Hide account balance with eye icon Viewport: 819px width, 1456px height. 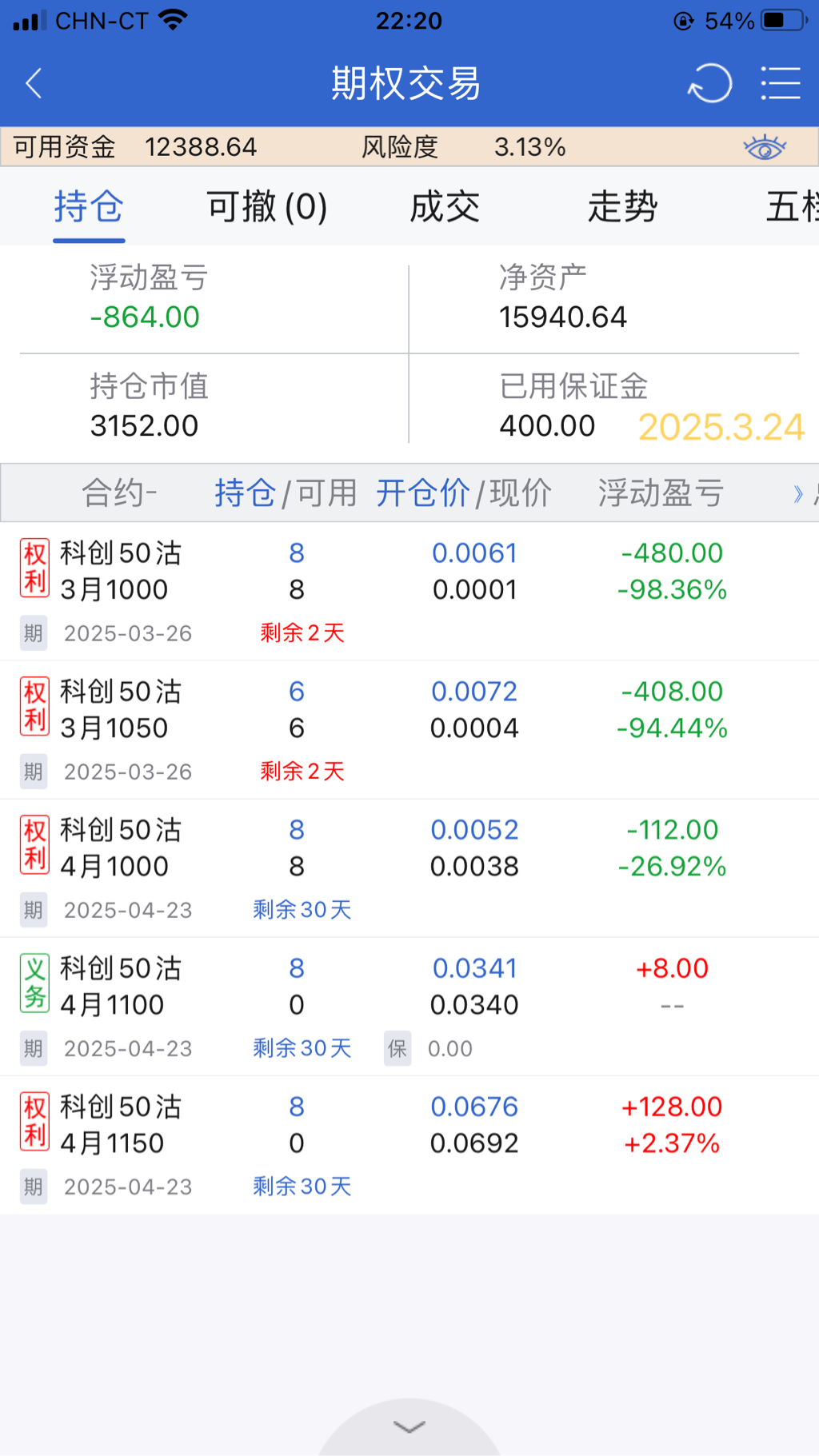[764, 147]
